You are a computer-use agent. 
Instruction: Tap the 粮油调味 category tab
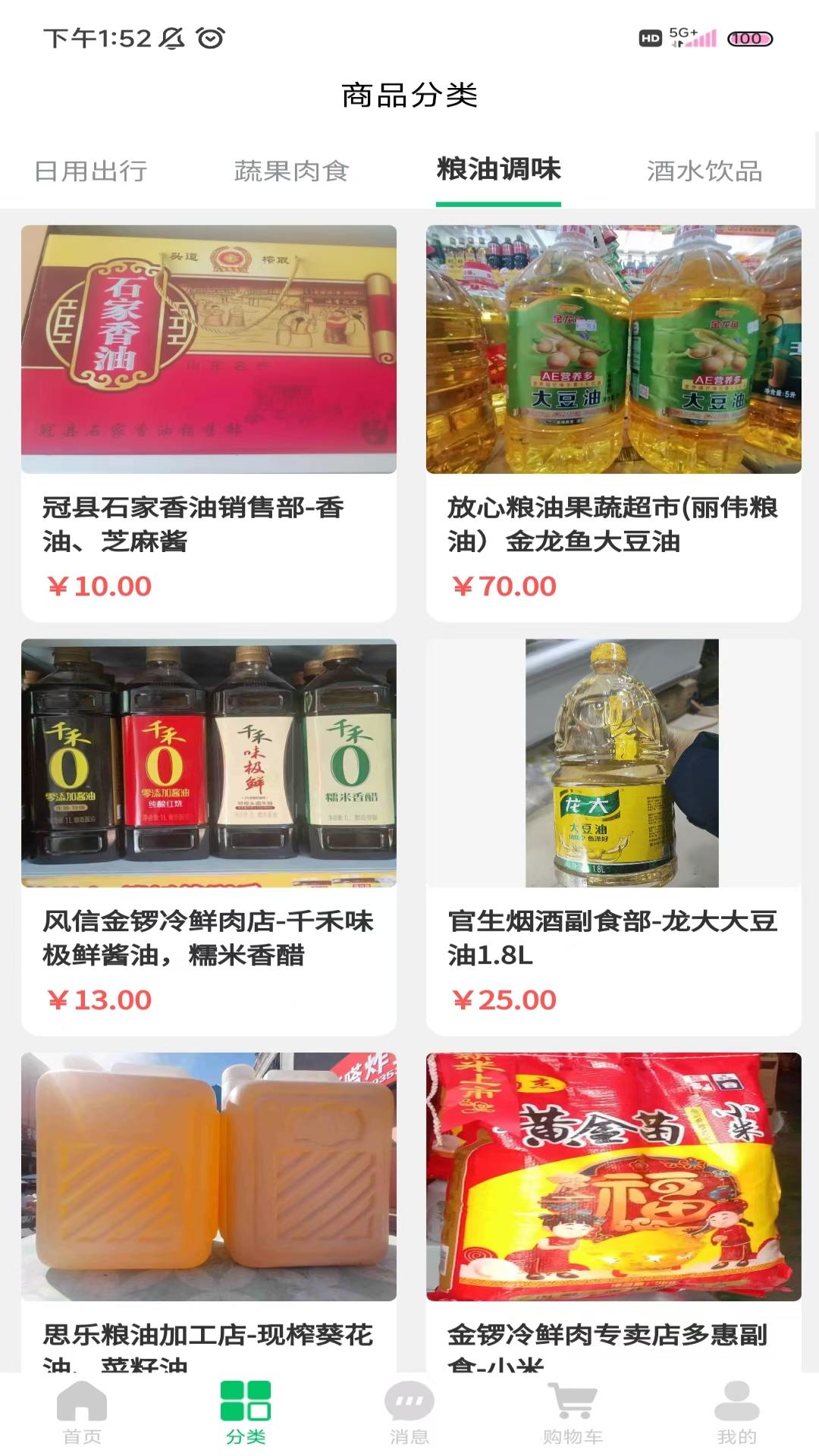[x=498, y=170]
